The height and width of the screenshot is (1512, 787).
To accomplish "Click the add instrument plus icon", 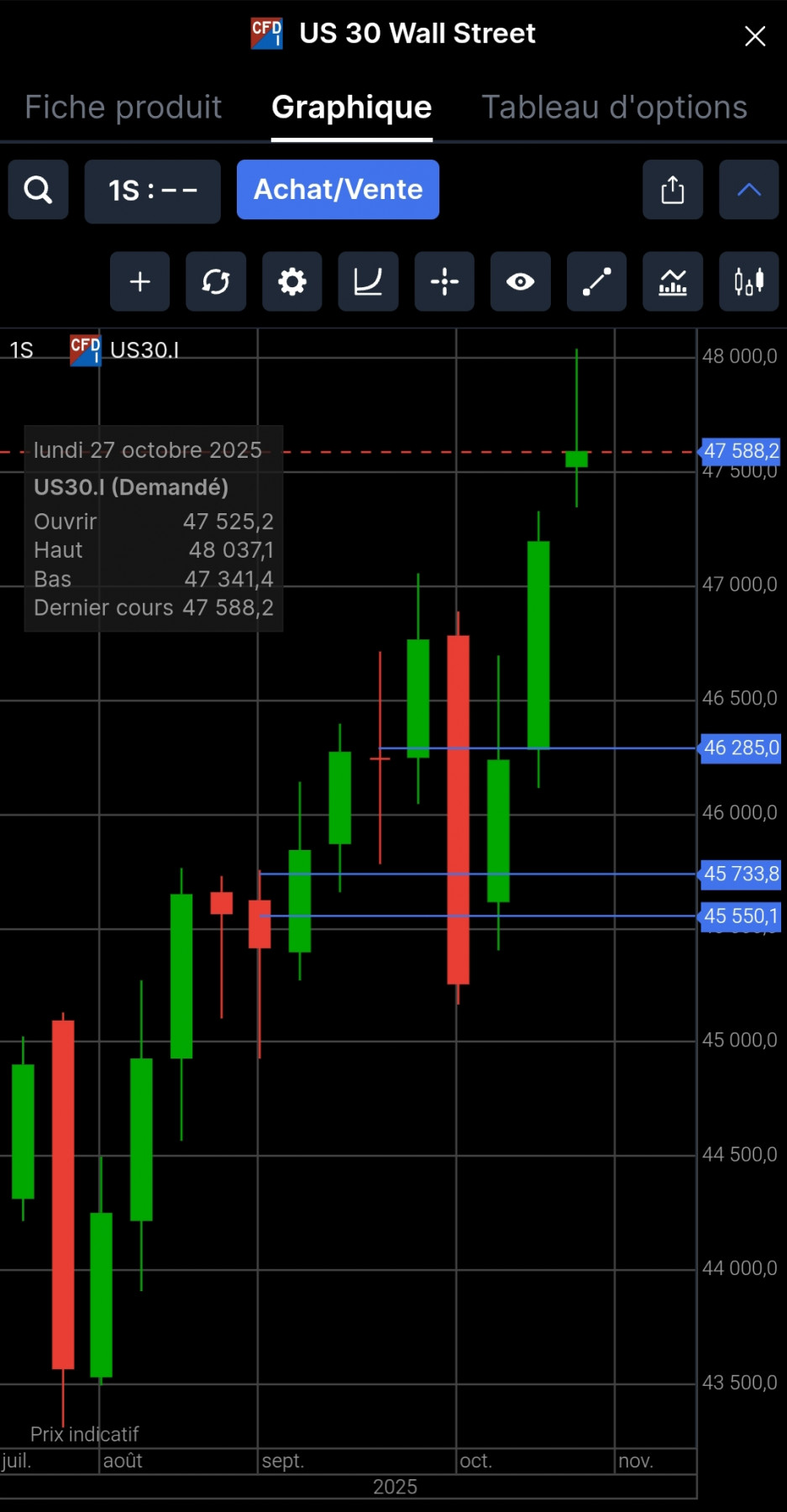I will click(x=139, y=281).
